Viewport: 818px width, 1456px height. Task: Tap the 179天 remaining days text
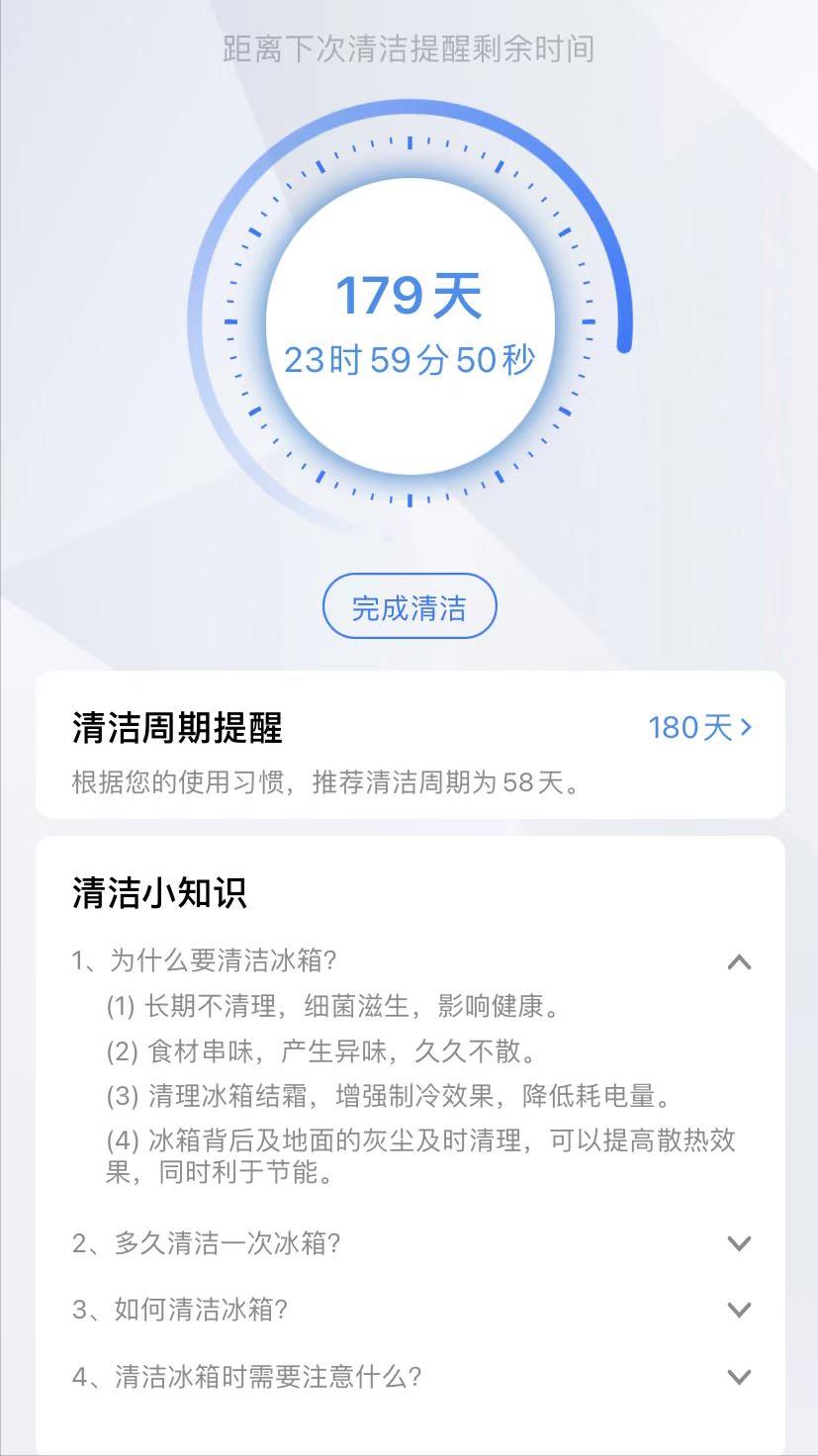[409, 294]
